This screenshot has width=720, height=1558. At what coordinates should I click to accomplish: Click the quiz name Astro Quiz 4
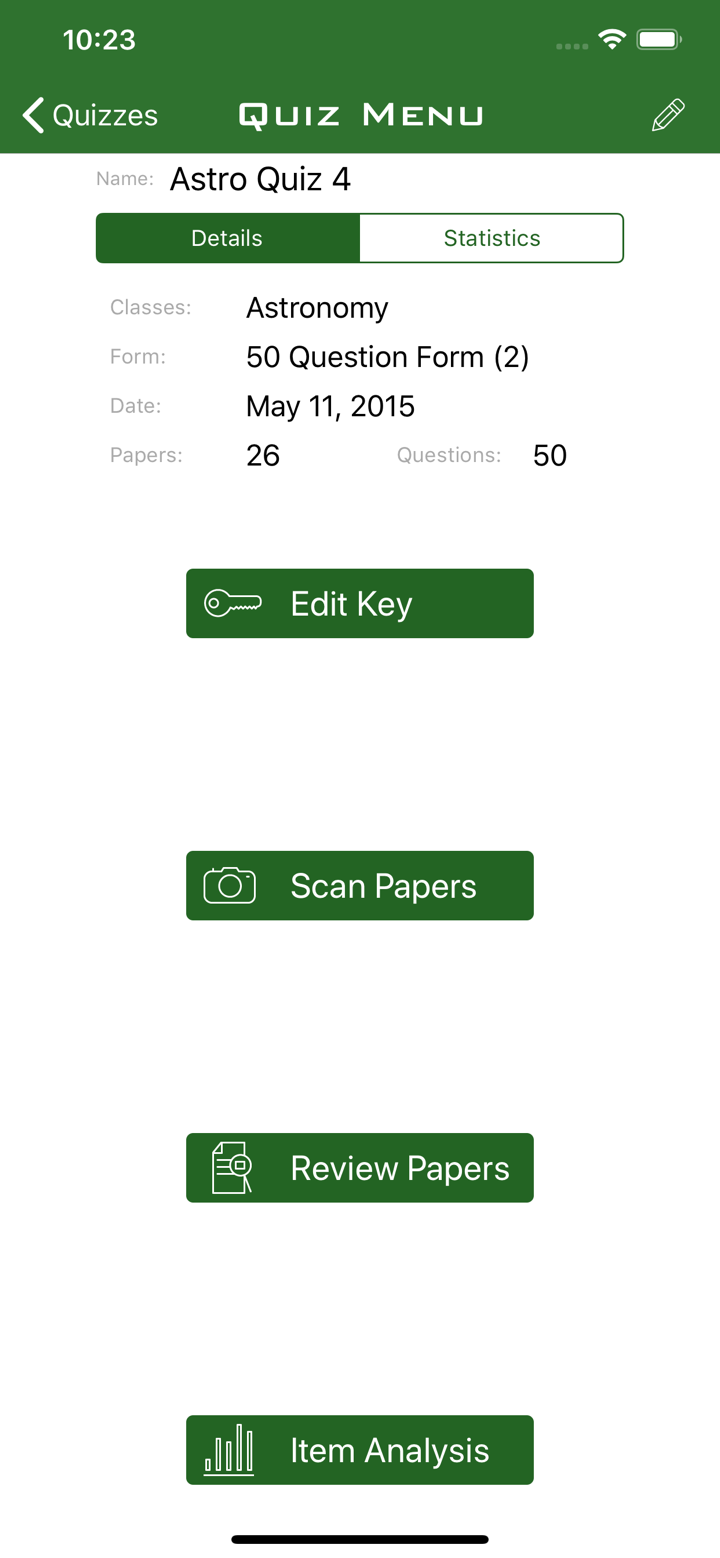tap(260, 178)
